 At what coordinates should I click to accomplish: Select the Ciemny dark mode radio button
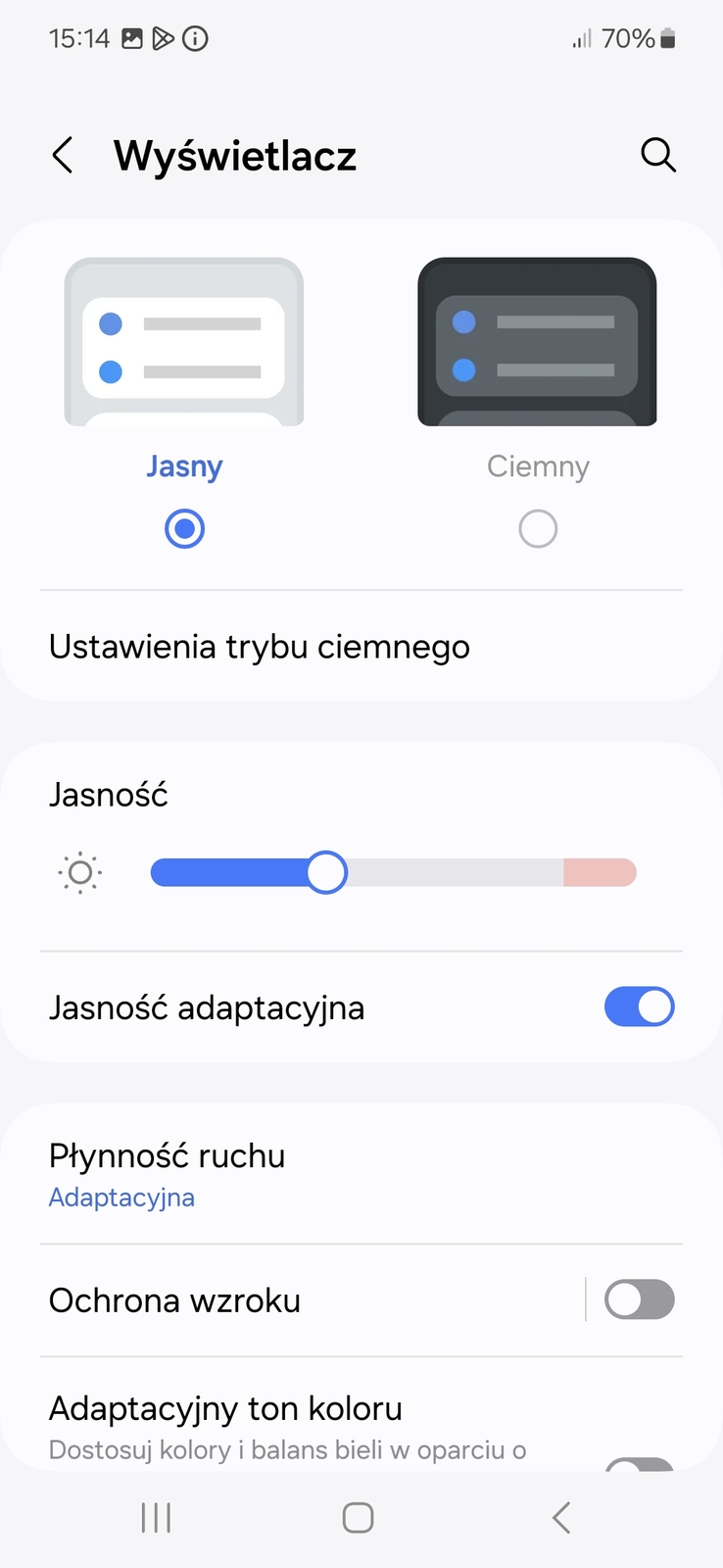(x=538, y=529)
